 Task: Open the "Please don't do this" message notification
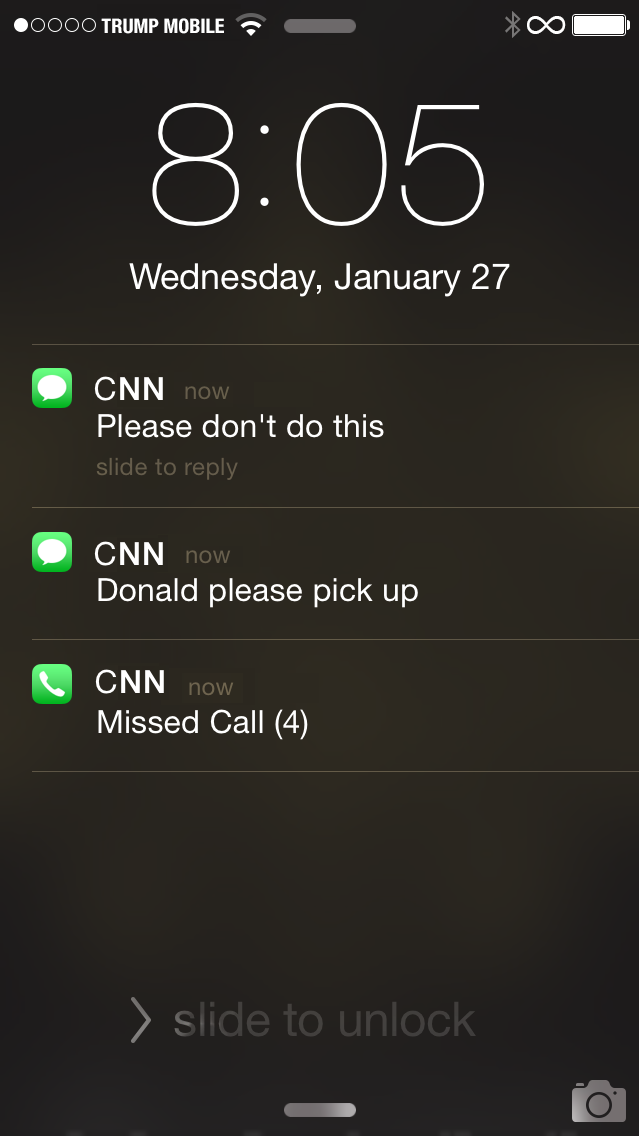240,426
